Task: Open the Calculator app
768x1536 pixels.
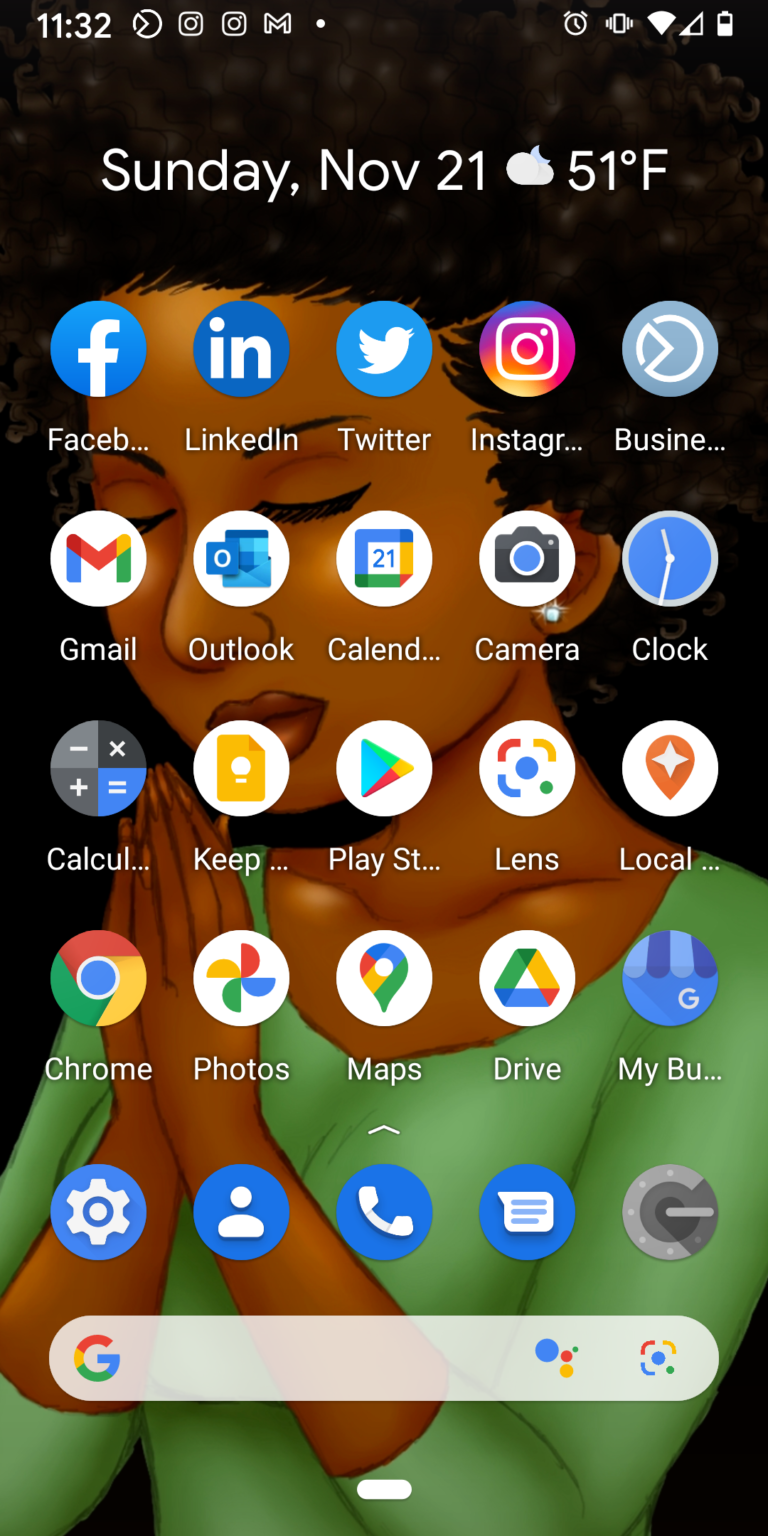Action: [98, 769]
